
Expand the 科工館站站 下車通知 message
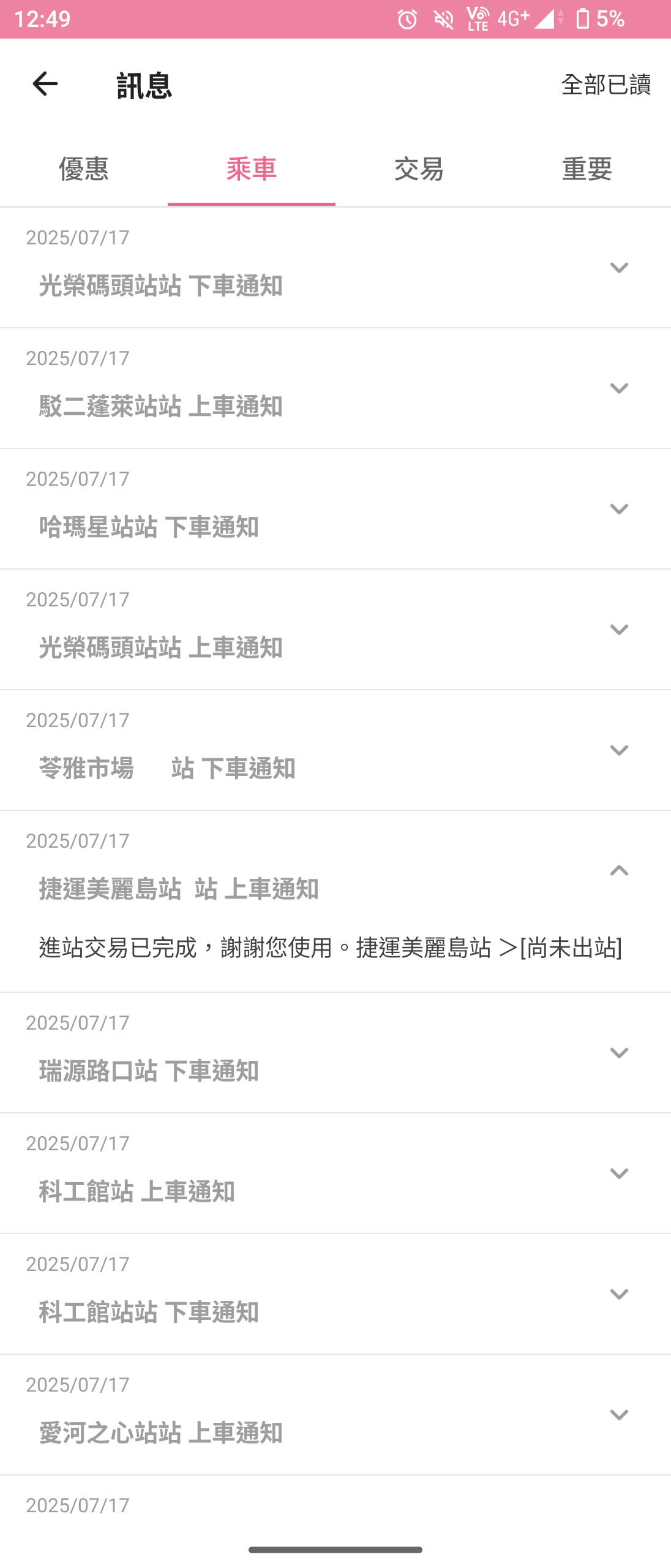pos(619,1294)
